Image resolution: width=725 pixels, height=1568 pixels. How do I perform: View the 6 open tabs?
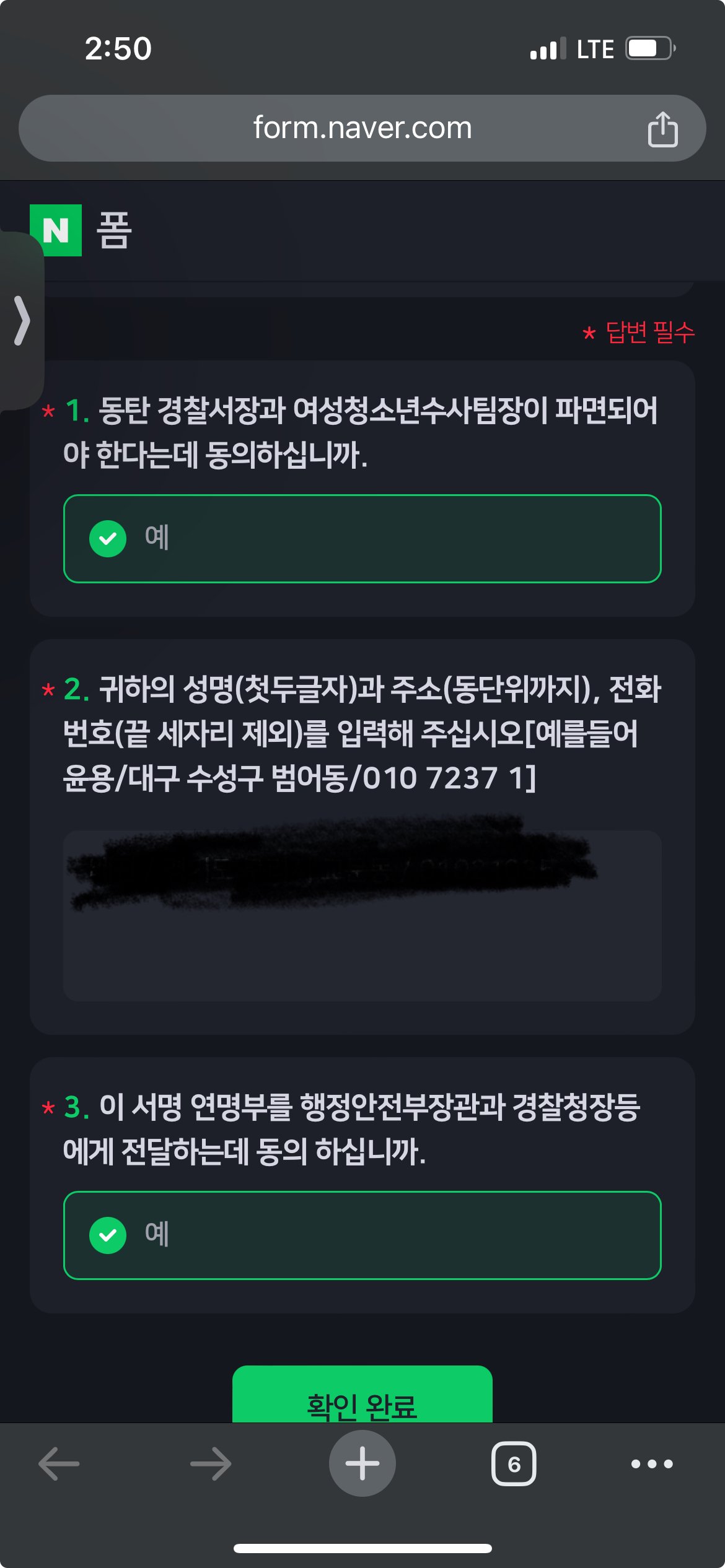(514, 1464)
